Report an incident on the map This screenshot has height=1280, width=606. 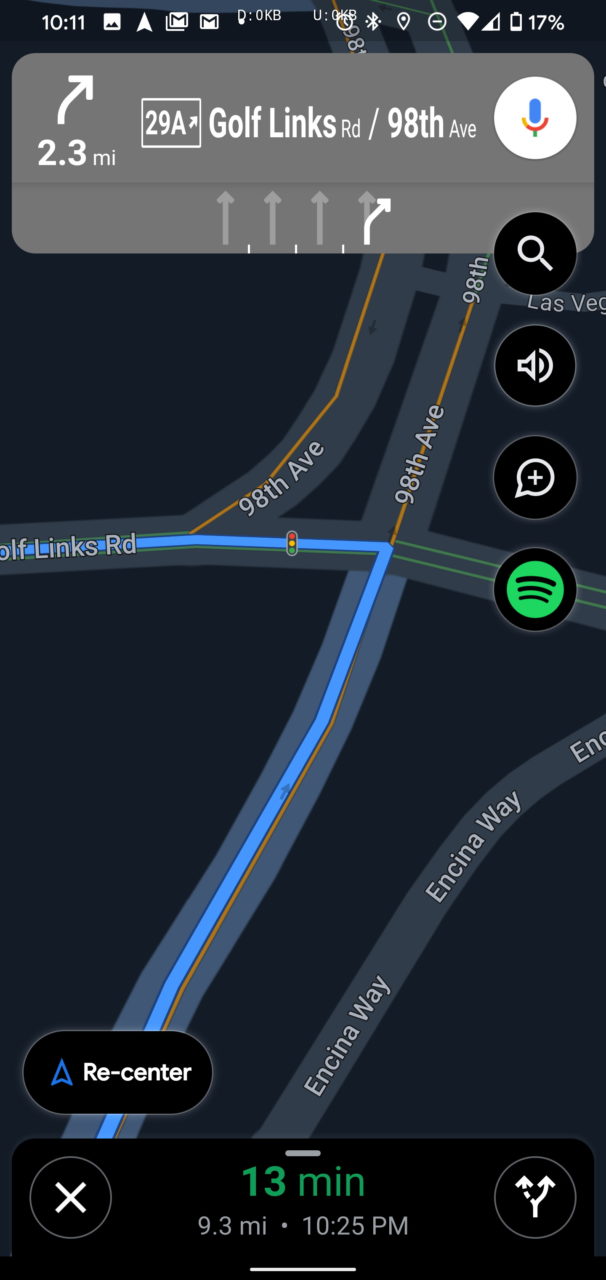pos(535,478)
